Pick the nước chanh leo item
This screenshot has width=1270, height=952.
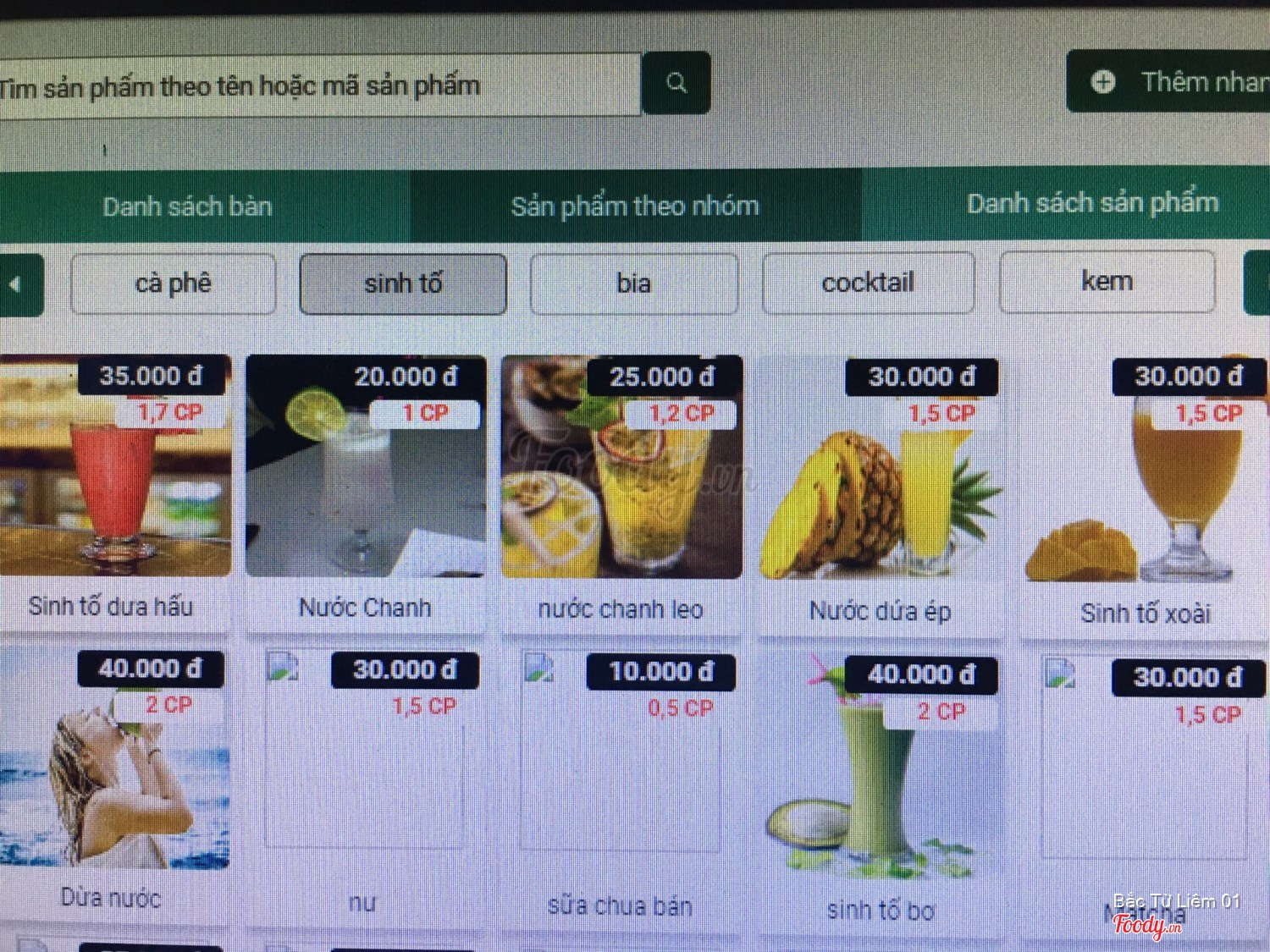coord(621,491)
